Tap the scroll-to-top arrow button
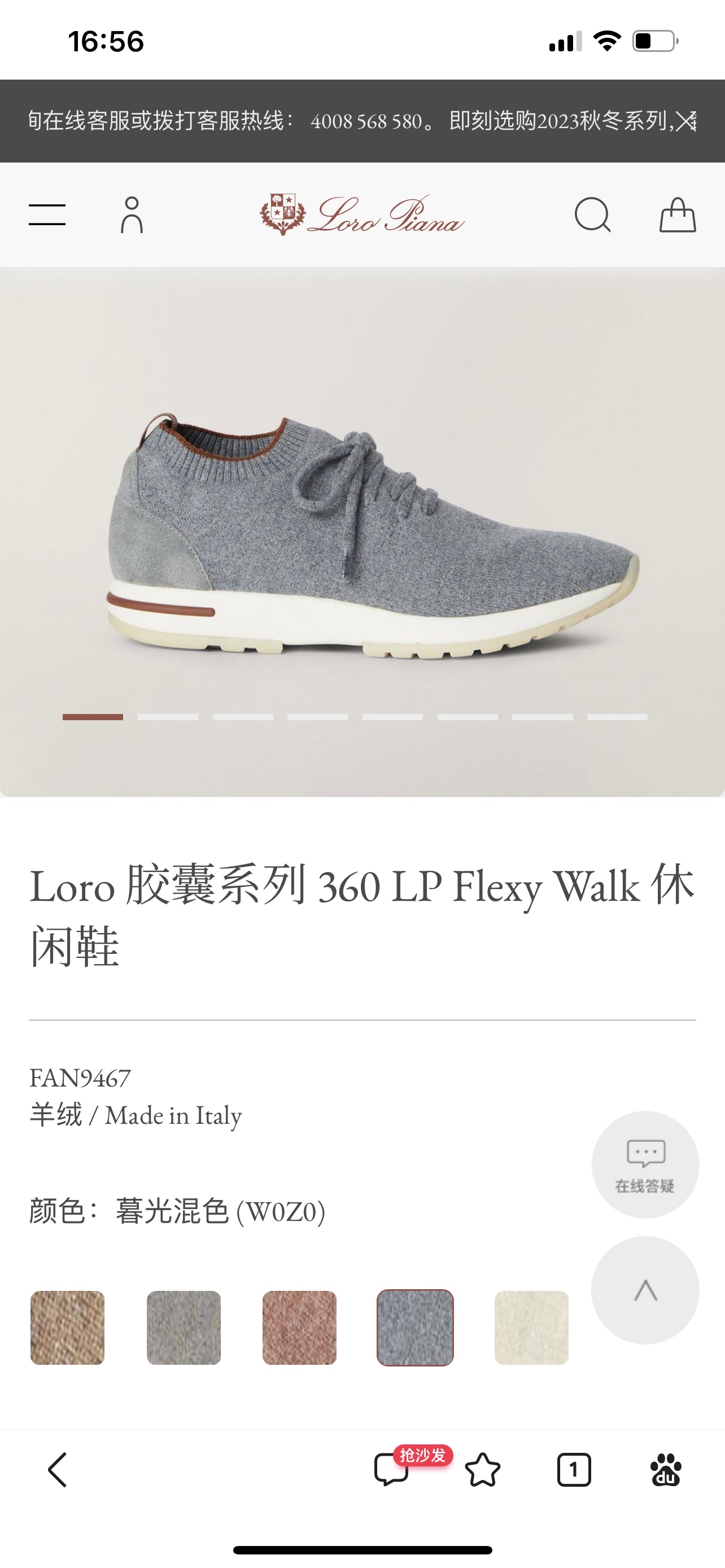Image resolution: width=725 pixels, height=1568 pixels. (645, 1290)
